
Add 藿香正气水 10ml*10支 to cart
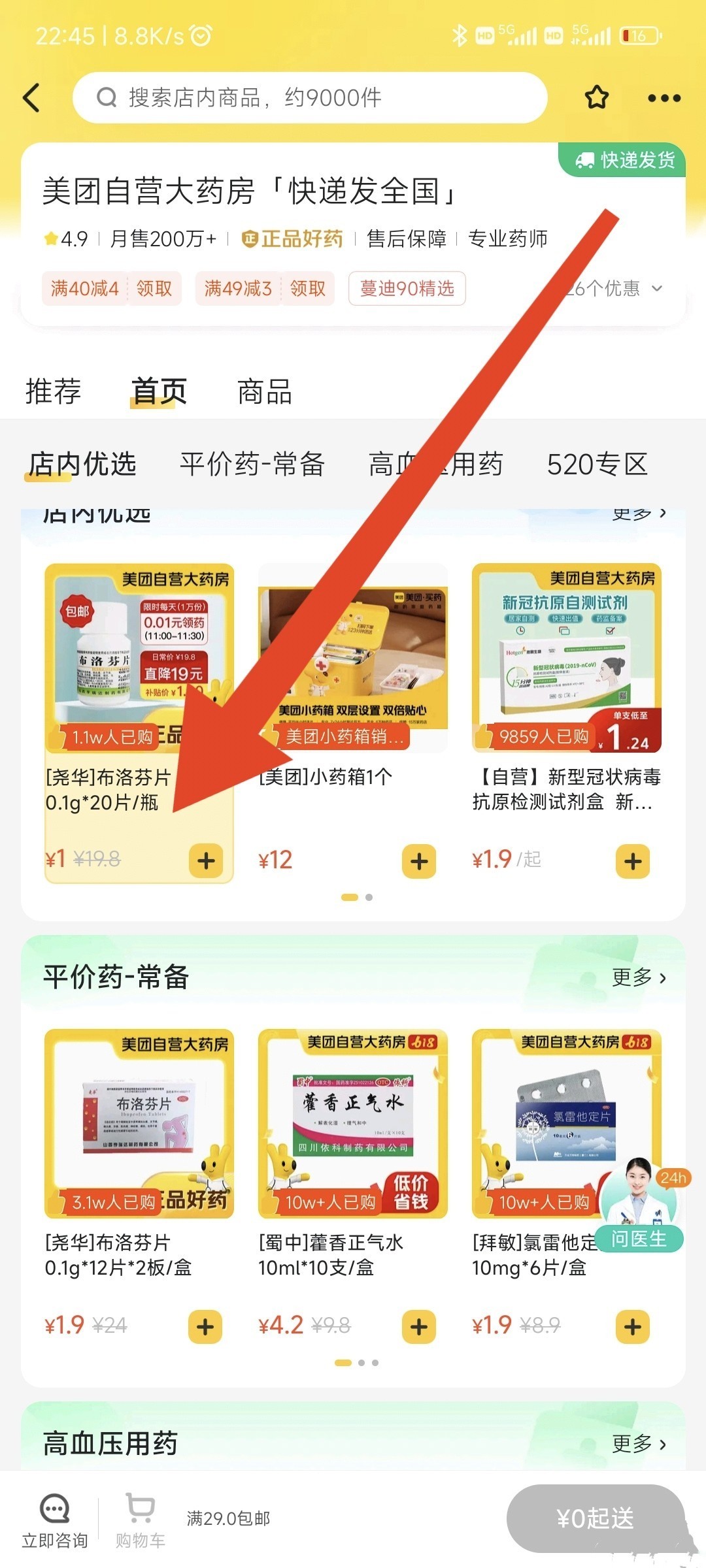[x=419, y=1326]
